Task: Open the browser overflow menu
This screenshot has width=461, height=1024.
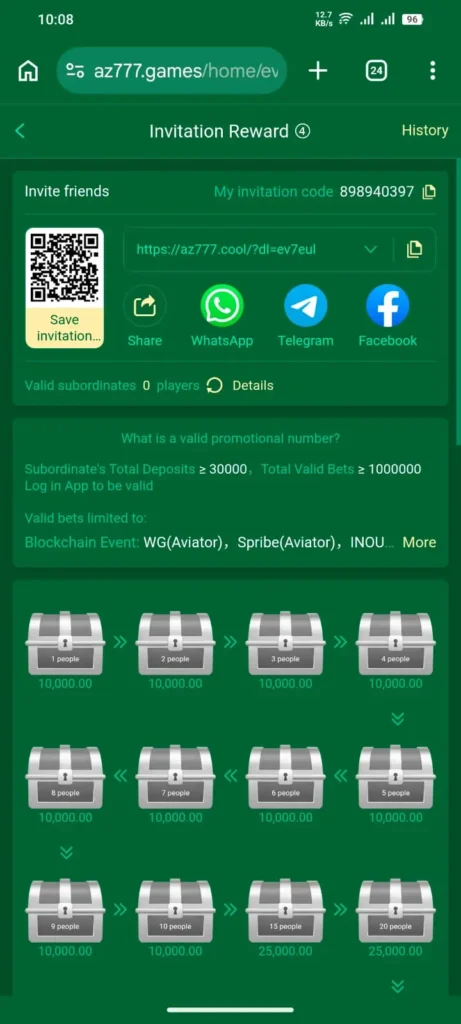Action: pyautogui.click(x=432, y=71)
